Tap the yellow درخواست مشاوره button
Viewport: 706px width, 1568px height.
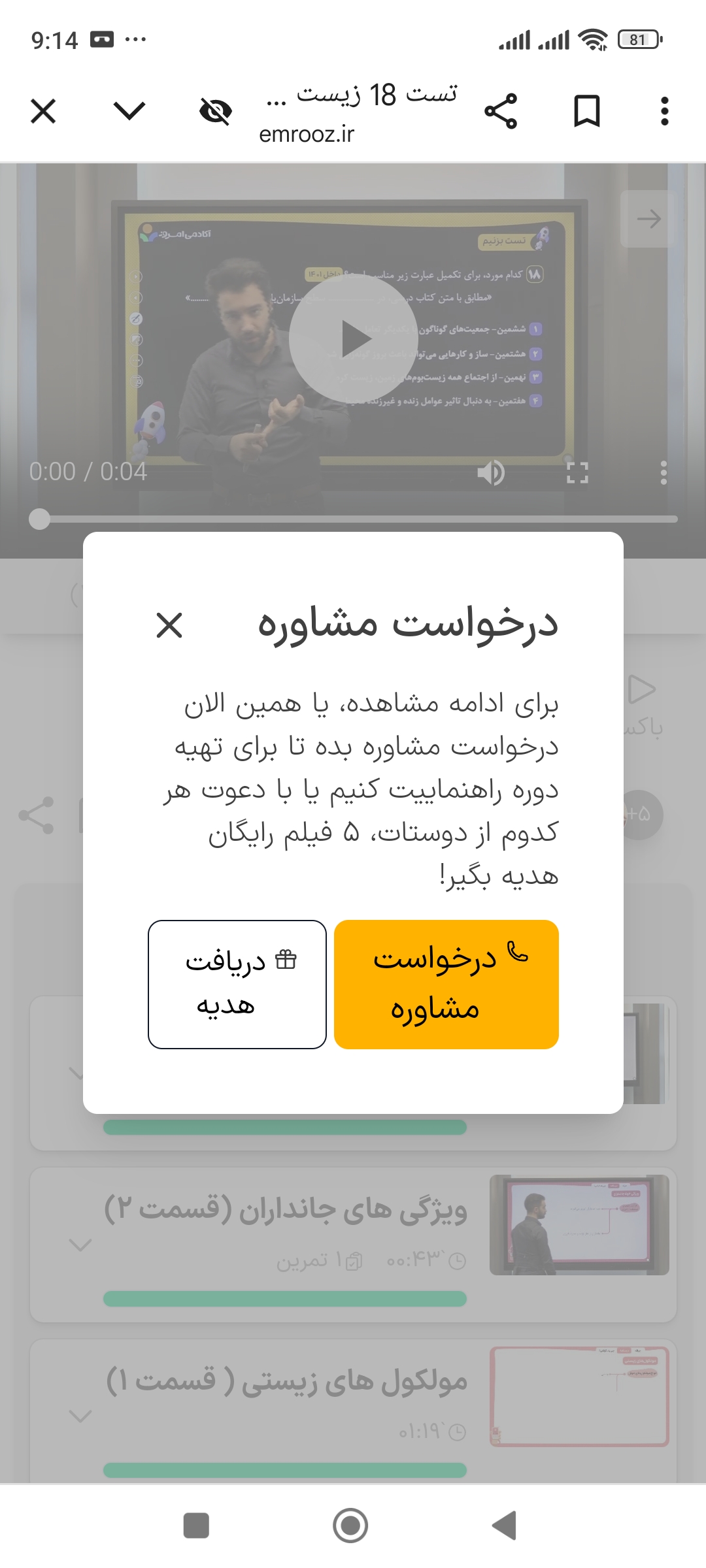pos(446,984)
